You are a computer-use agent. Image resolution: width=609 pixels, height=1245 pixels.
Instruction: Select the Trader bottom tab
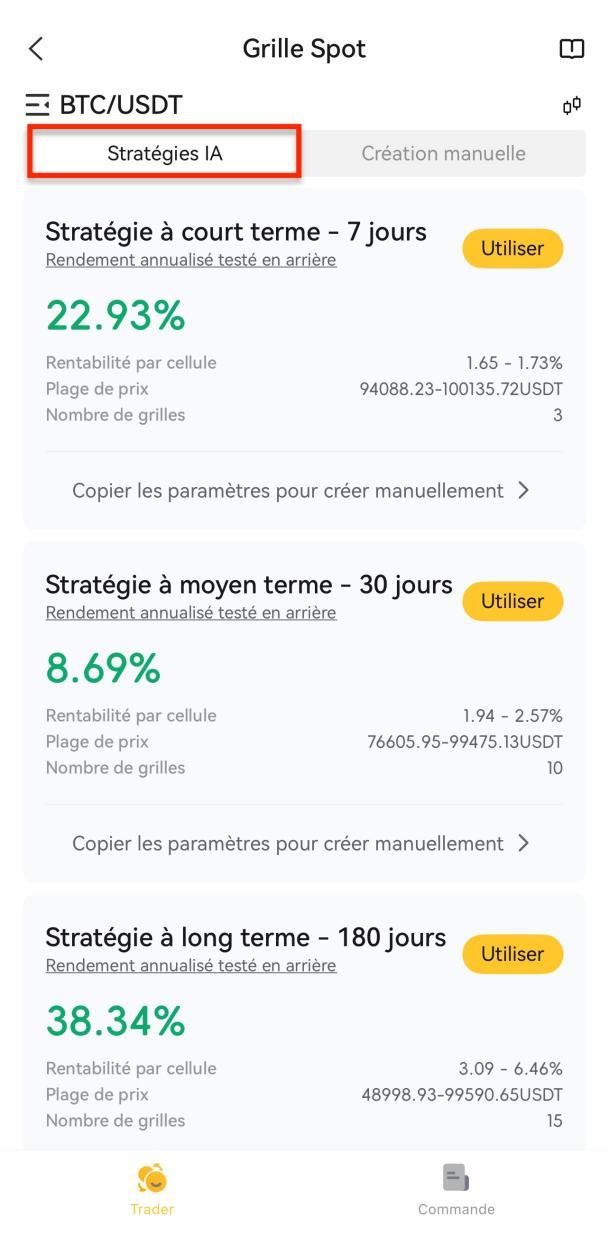tap(152, 1190)
